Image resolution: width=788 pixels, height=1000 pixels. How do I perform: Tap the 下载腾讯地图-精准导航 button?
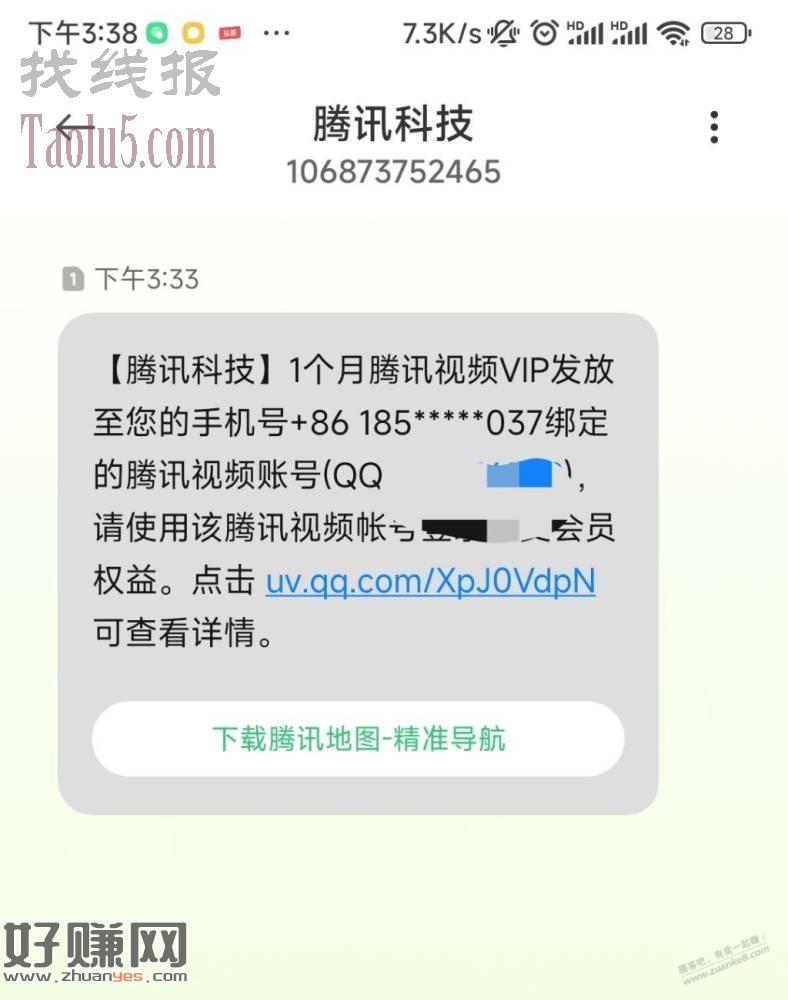point(358,739)
